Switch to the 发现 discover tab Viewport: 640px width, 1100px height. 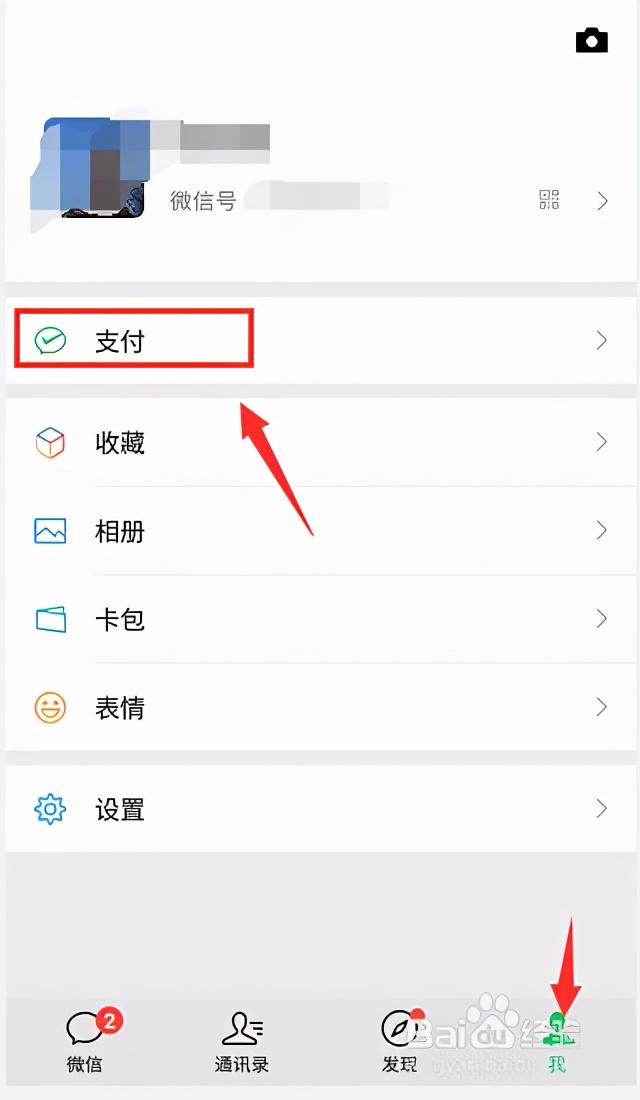coord(400,1040)
